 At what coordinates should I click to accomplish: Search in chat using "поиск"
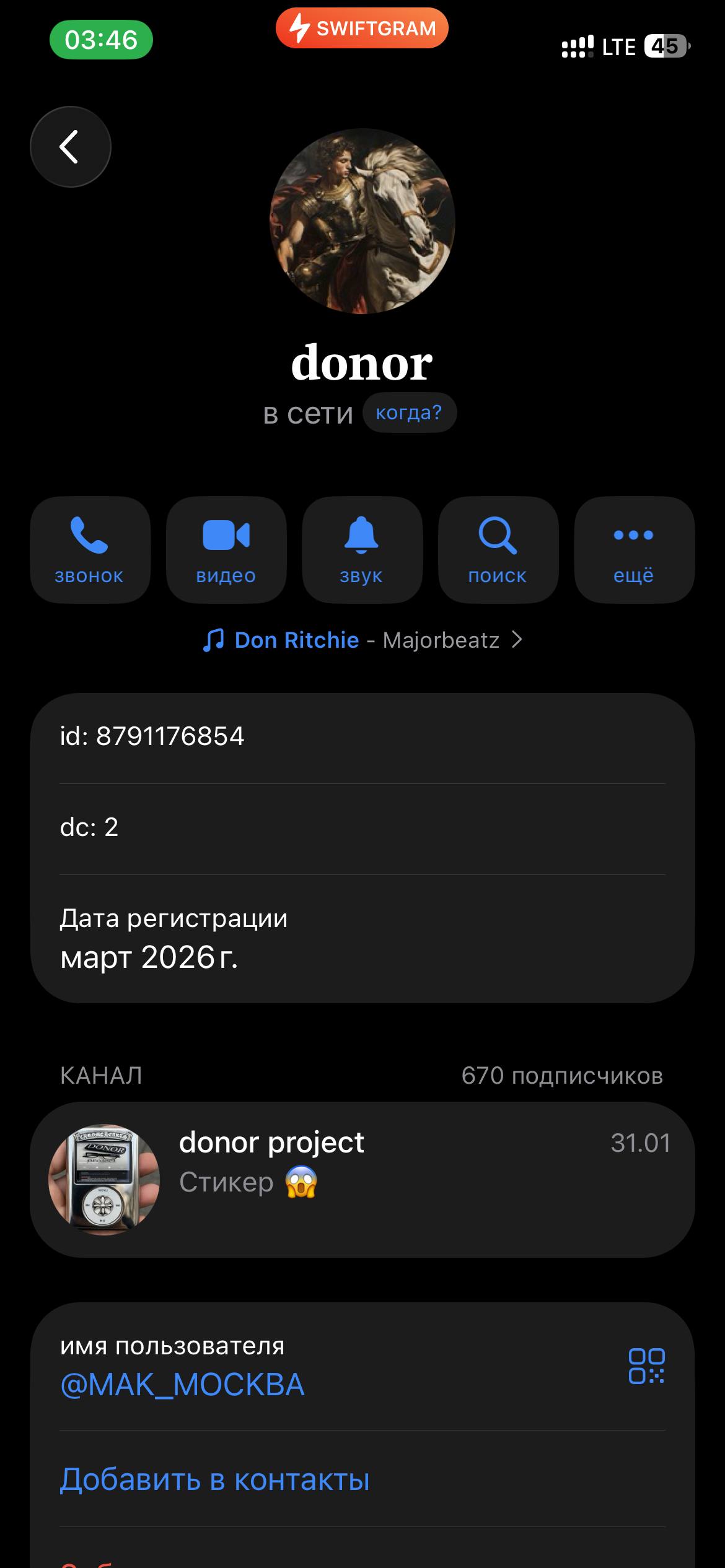click(x=498, y=549)
